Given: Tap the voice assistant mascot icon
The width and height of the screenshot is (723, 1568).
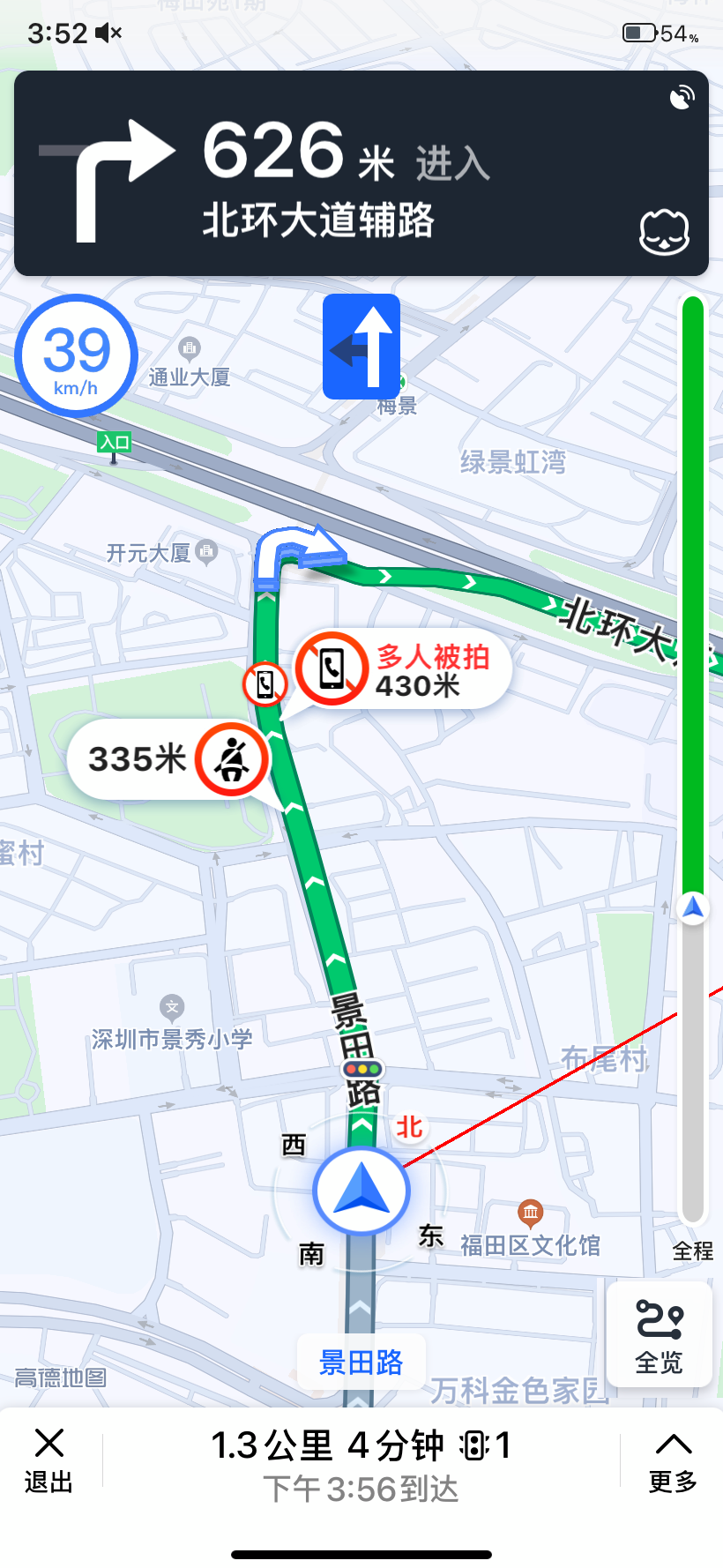Looking at the screenshot, I should coord(664,233).
